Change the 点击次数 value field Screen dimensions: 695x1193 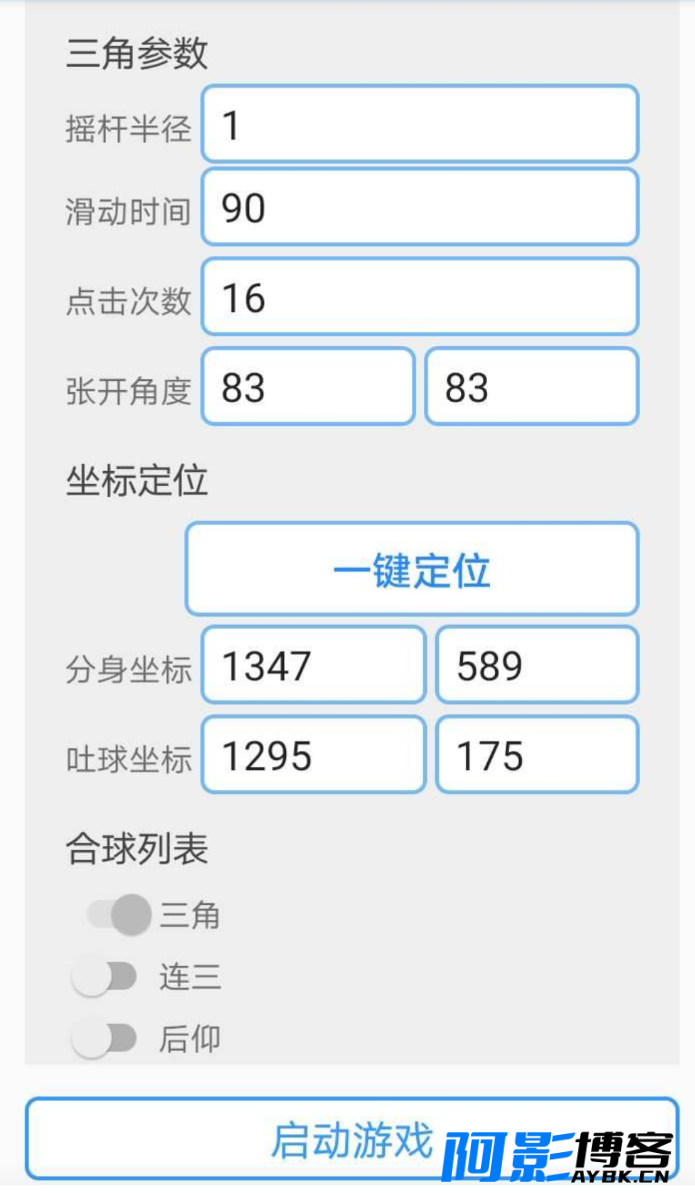pos(419,297)
